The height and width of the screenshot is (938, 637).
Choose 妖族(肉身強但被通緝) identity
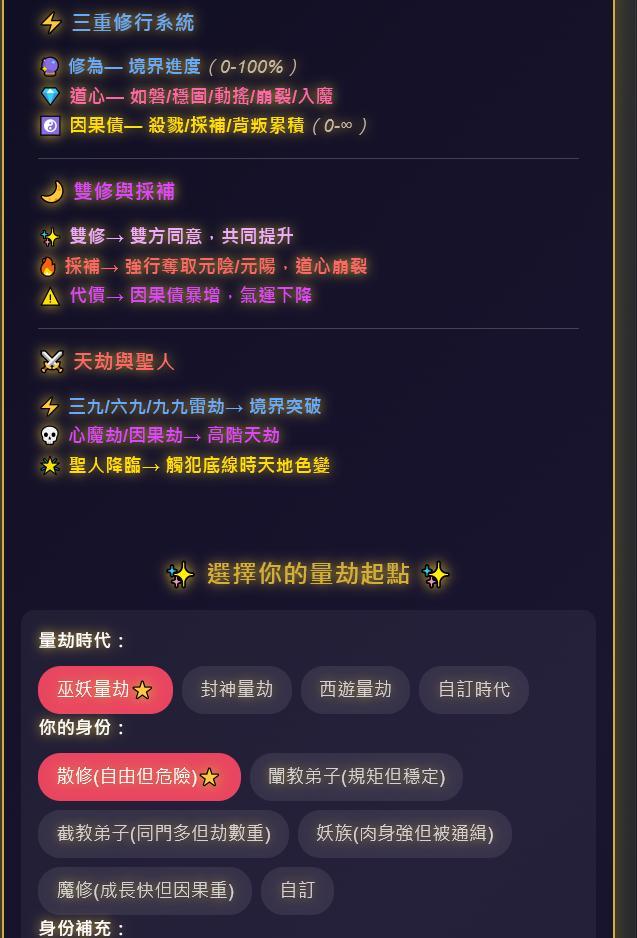[404, 834]
